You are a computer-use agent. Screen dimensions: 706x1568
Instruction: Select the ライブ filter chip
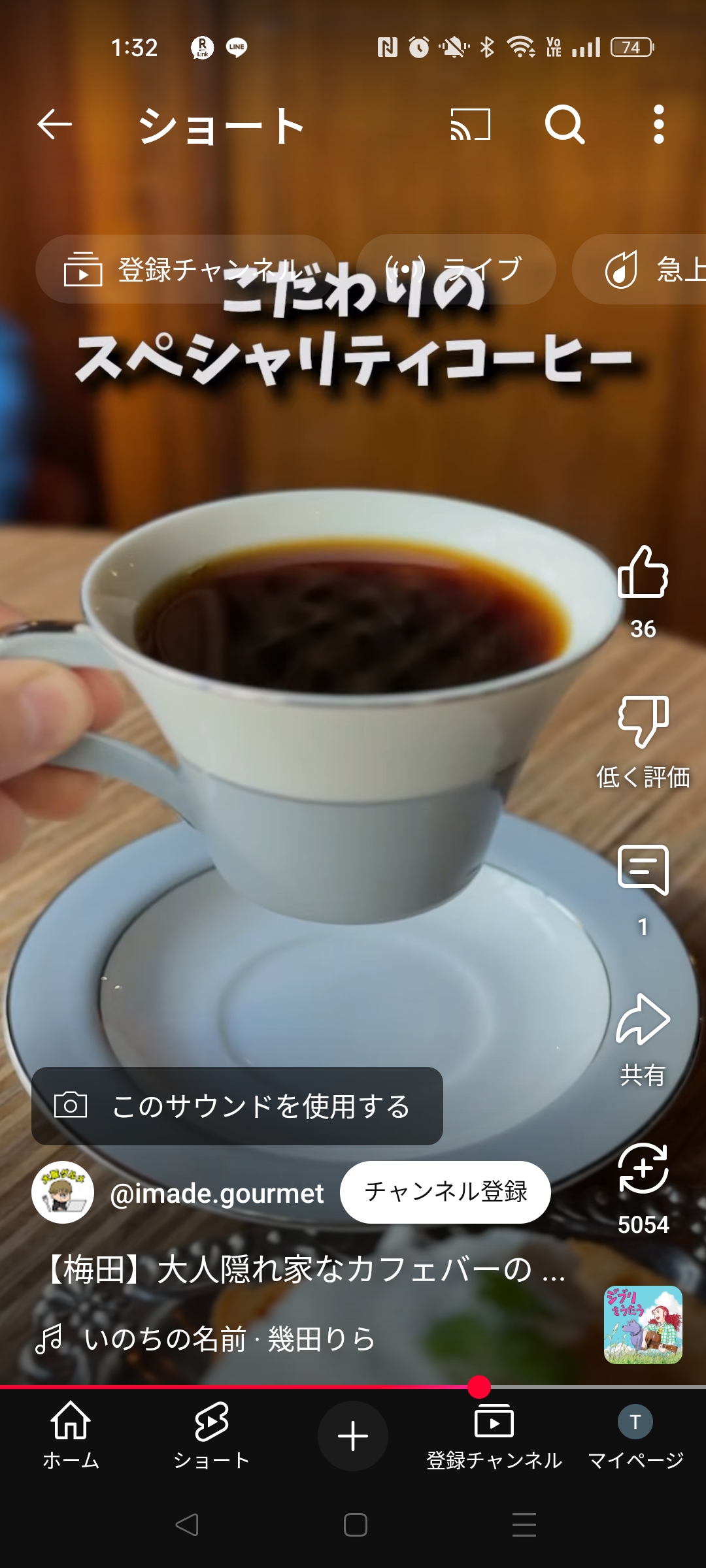coord(456,269)
